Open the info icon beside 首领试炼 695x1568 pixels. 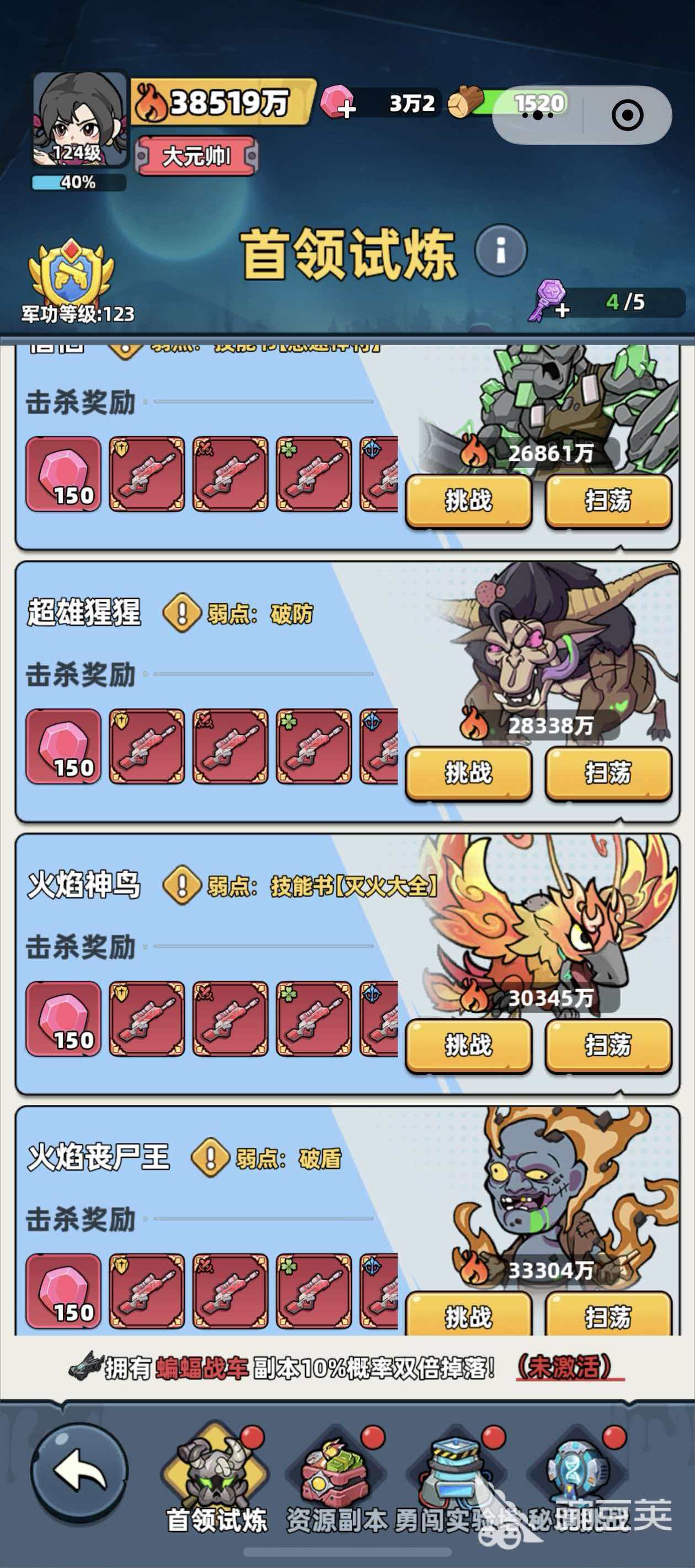click(501, 250)
